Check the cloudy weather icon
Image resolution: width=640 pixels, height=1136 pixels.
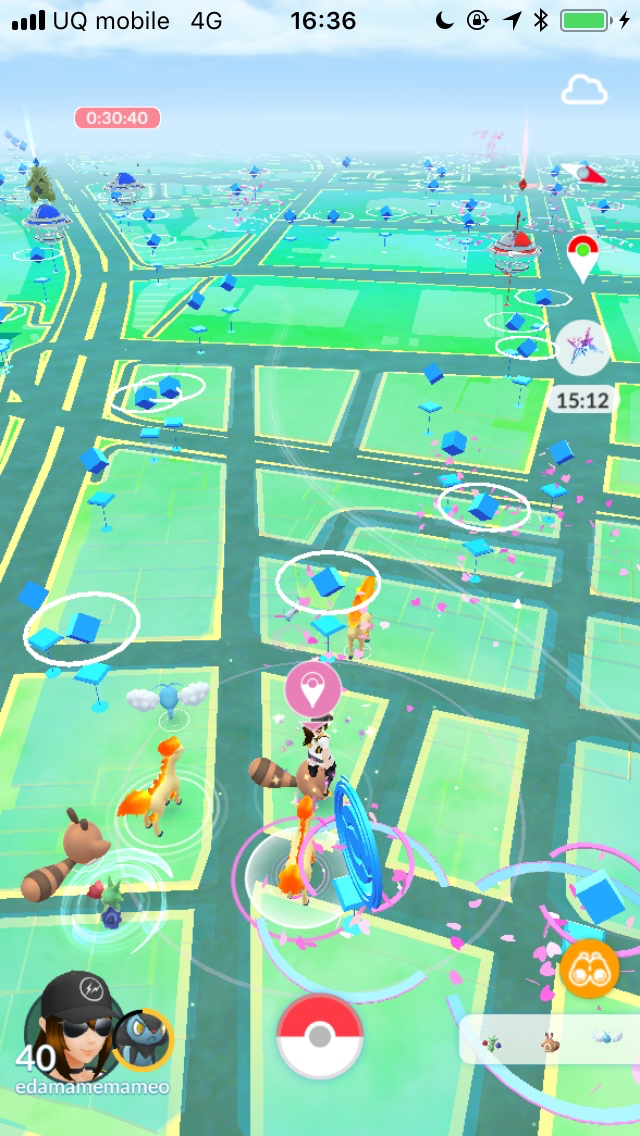[x=584, y=90]
